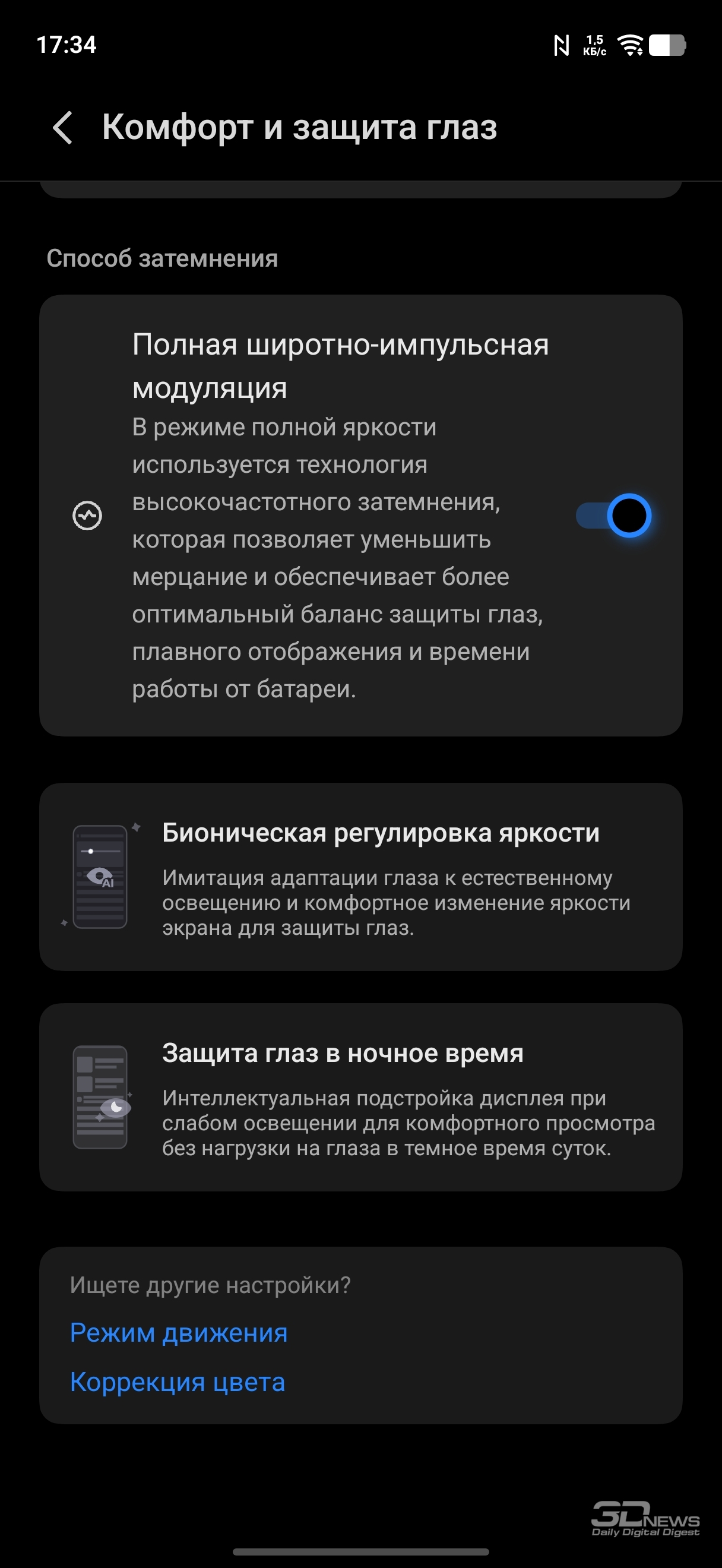Screen dimensions: 722x1568
Task: Open Бионическая регулировка яркости settings
Action: tap(360, 877)
